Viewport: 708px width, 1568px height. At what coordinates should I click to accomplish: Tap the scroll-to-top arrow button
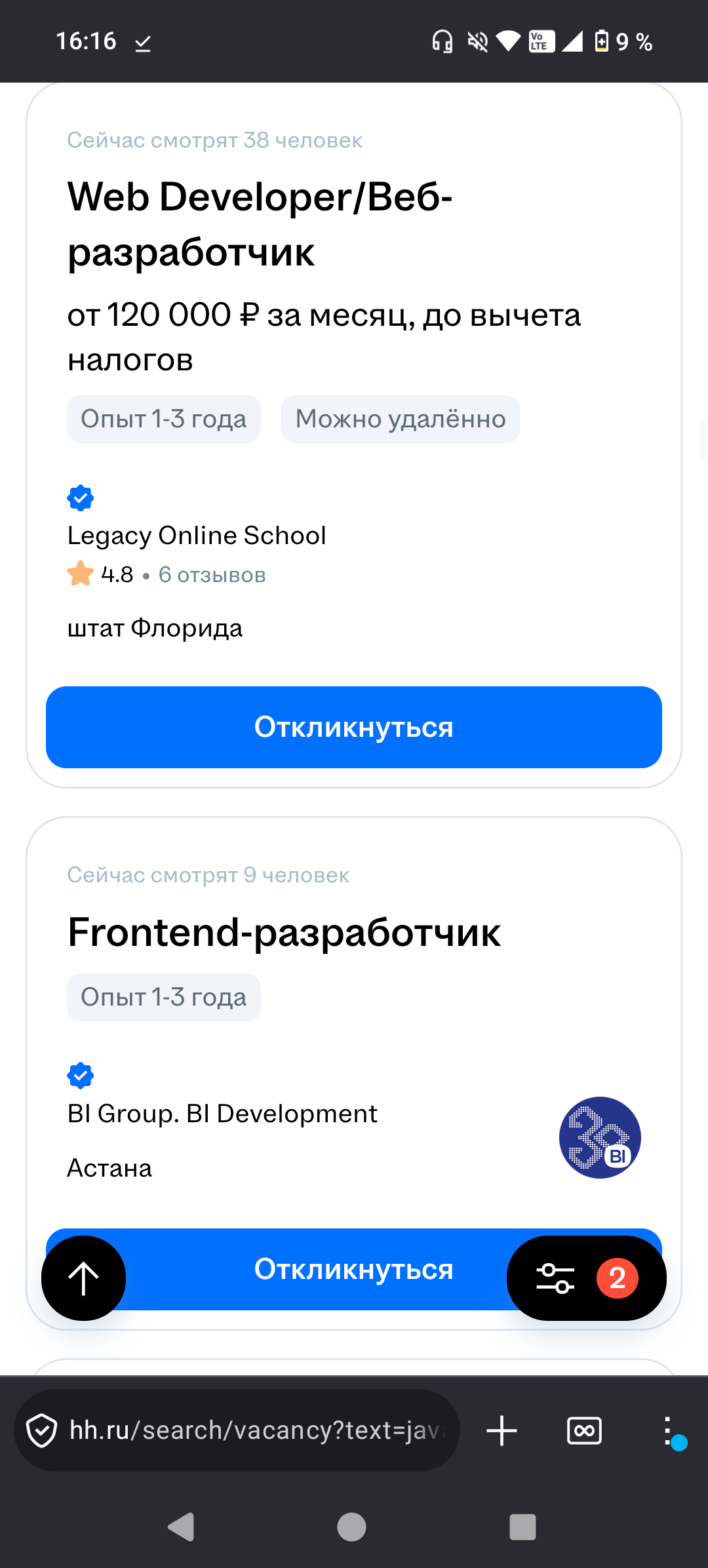click(83, 1278)
